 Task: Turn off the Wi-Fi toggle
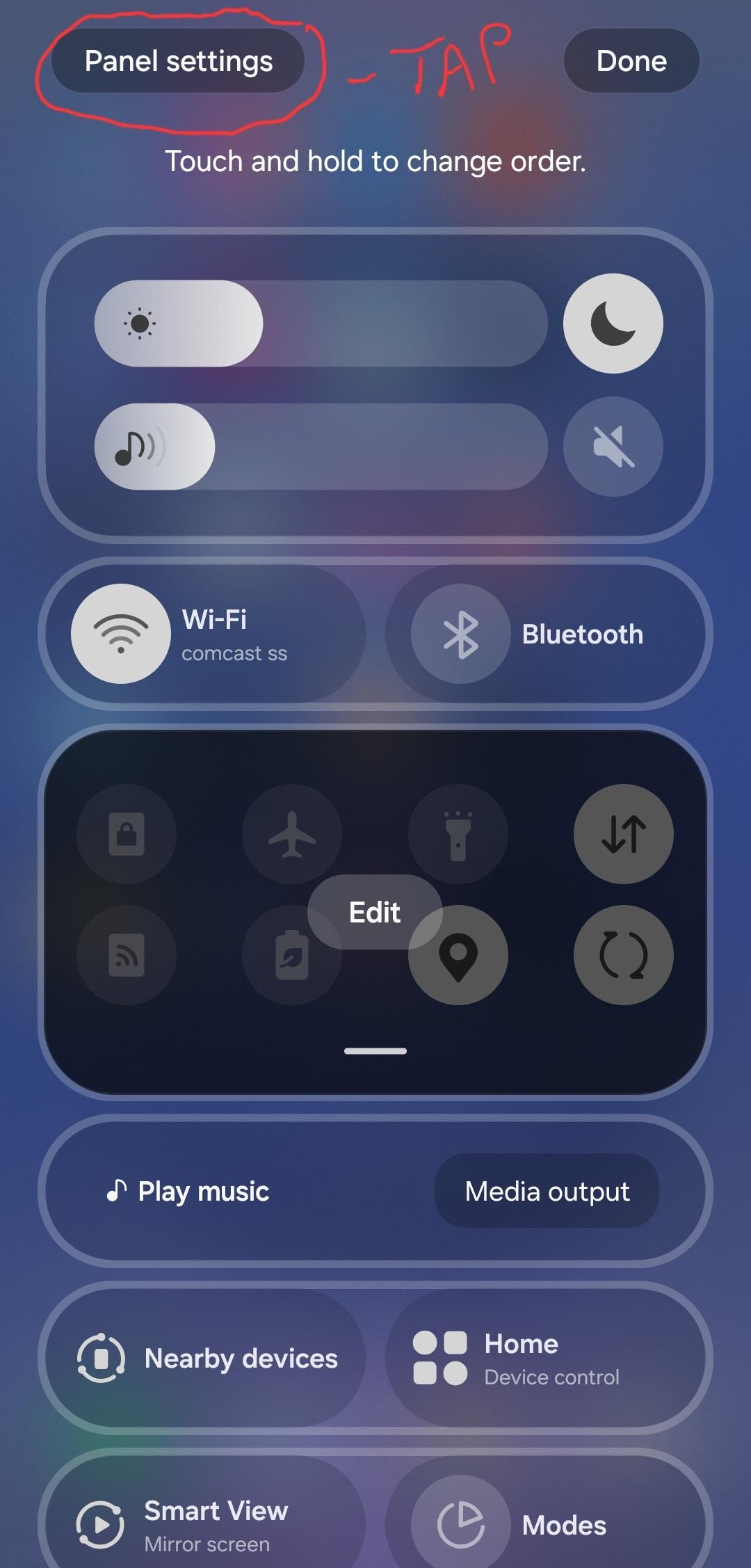point(121,634)
